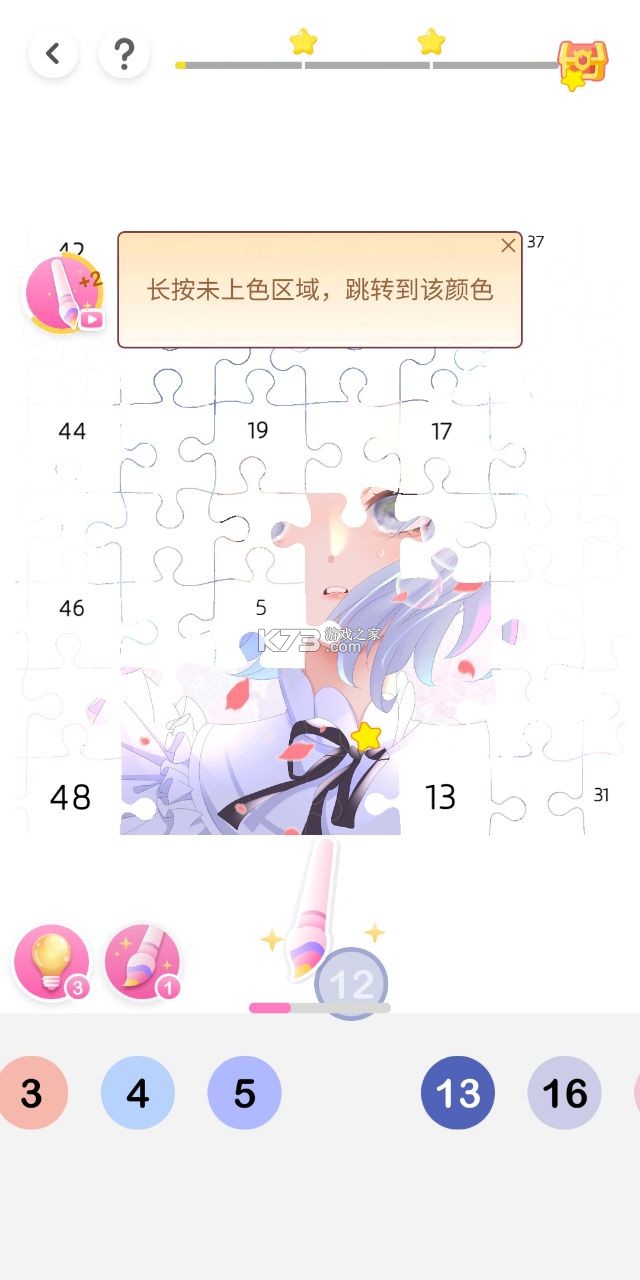
Task: Go back using the arrow button
Action: (53, 53)
